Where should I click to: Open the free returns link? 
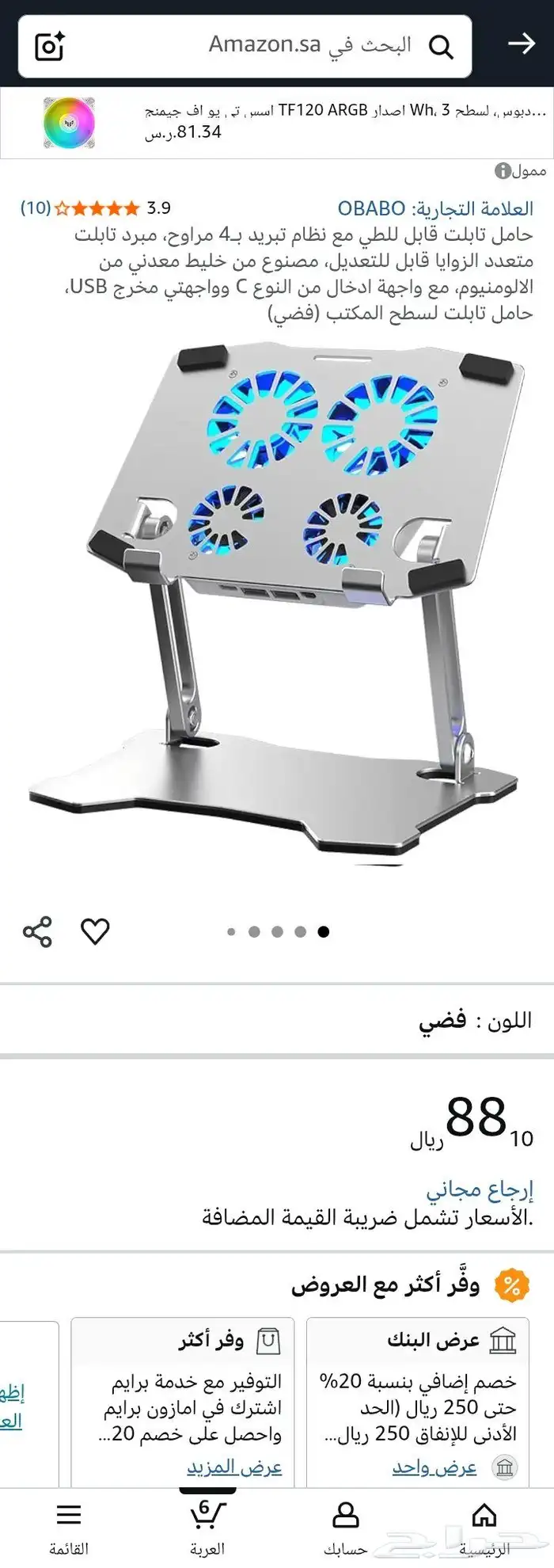(x=480, y=1189)
